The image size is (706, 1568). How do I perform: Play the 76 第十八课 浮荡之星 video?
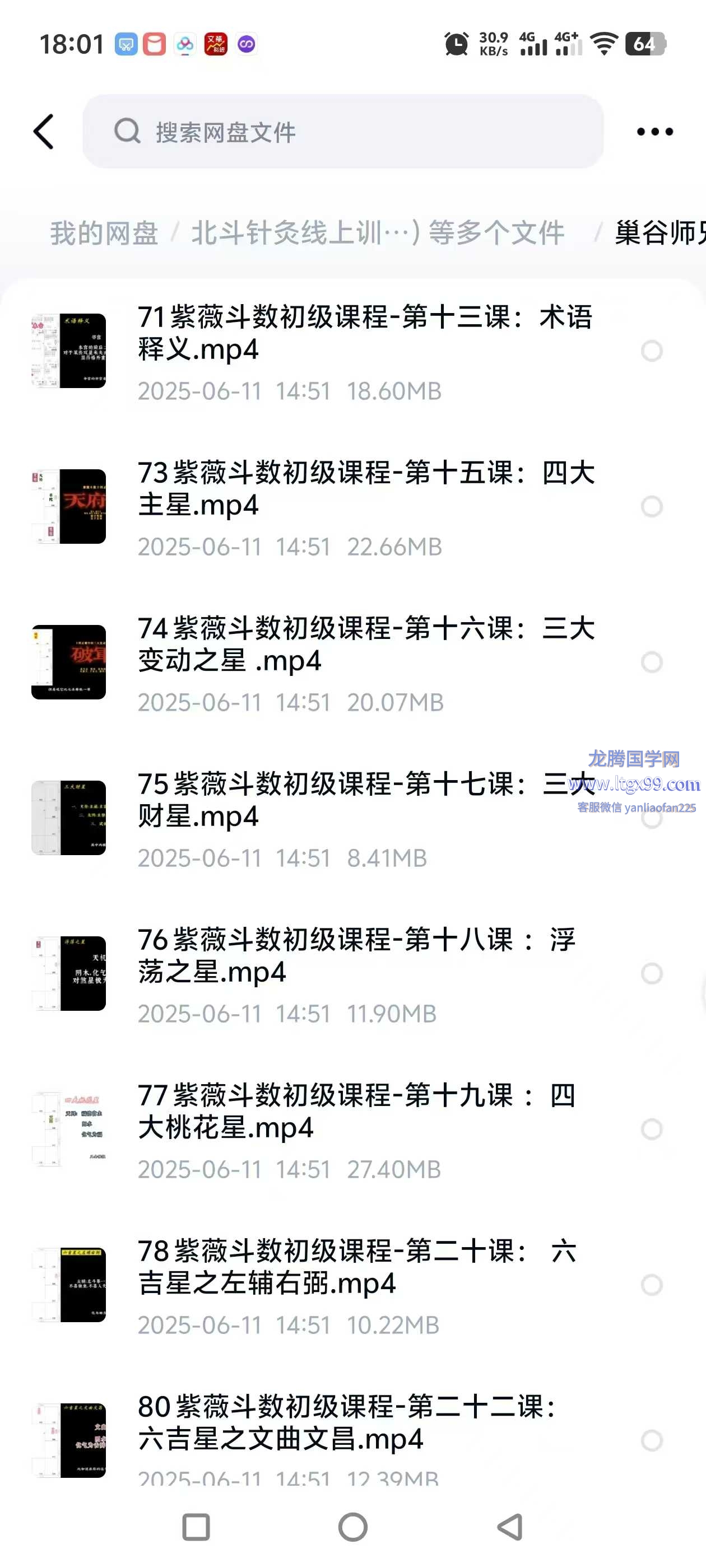pos(356,956)
